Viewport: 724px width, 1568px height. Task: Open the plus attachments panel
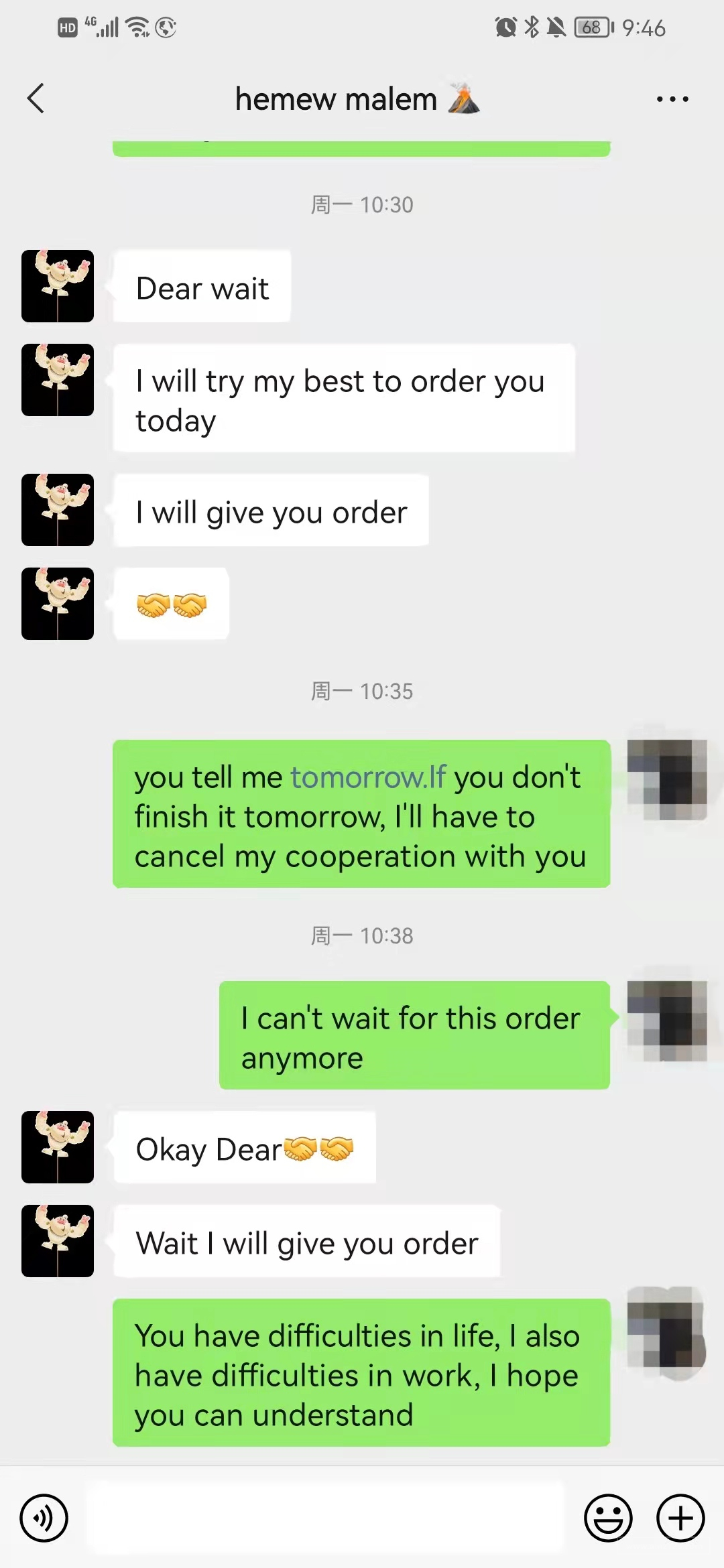pyautogui.click(x=680, y=1518)
